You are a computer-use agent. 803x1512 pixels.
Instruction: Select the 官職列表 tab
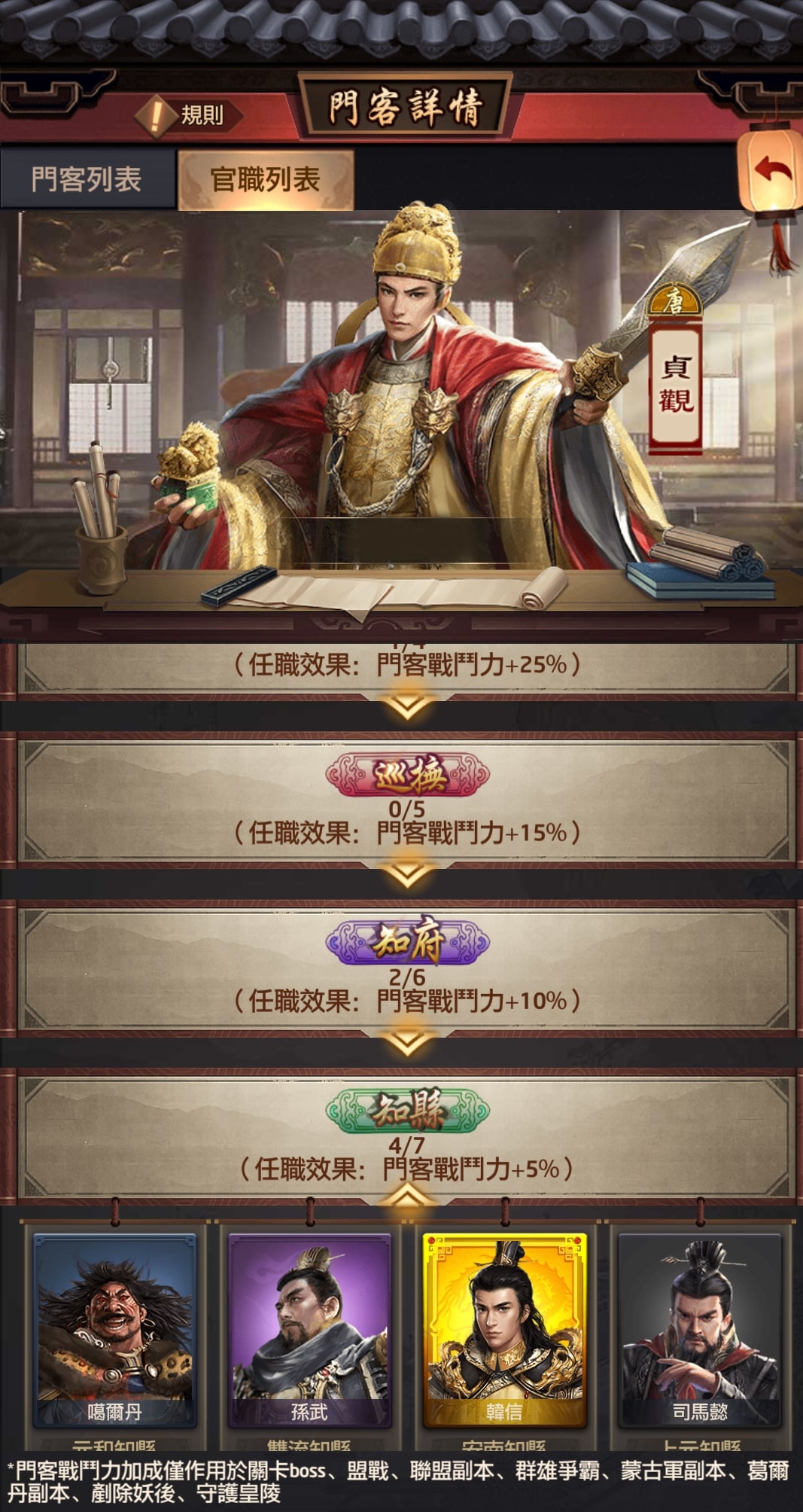[266, 179]
